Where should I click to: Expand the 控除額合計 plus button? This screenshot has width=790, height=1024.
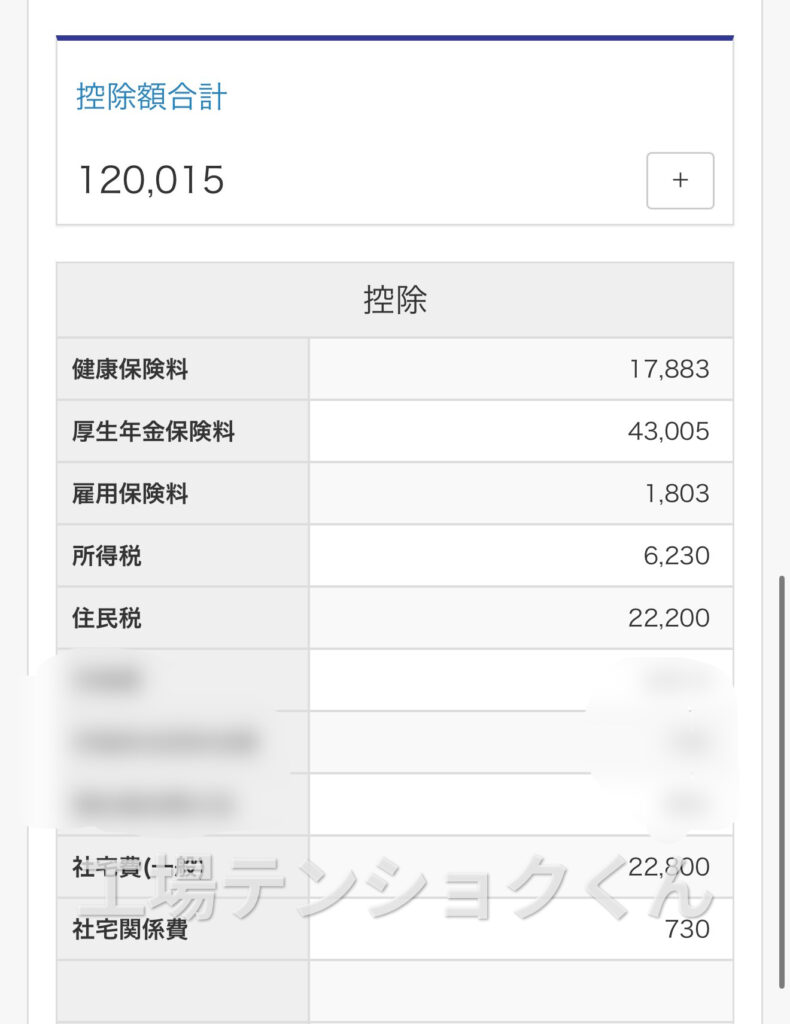pyautogui.click(x=680, y=181)
